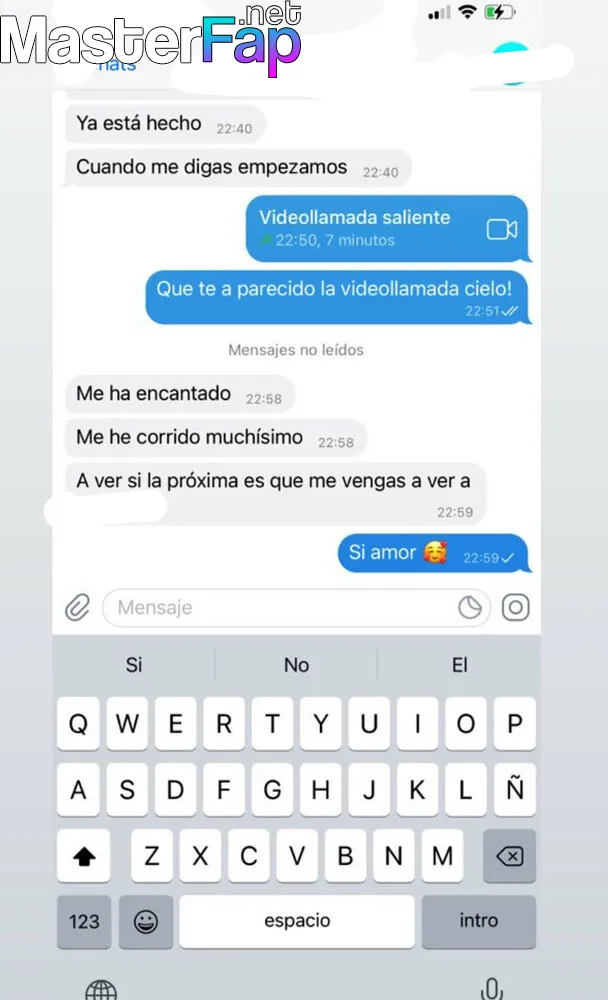608x1000 pixels.
Task: Tap the intro key
Action: pos(478,921)
